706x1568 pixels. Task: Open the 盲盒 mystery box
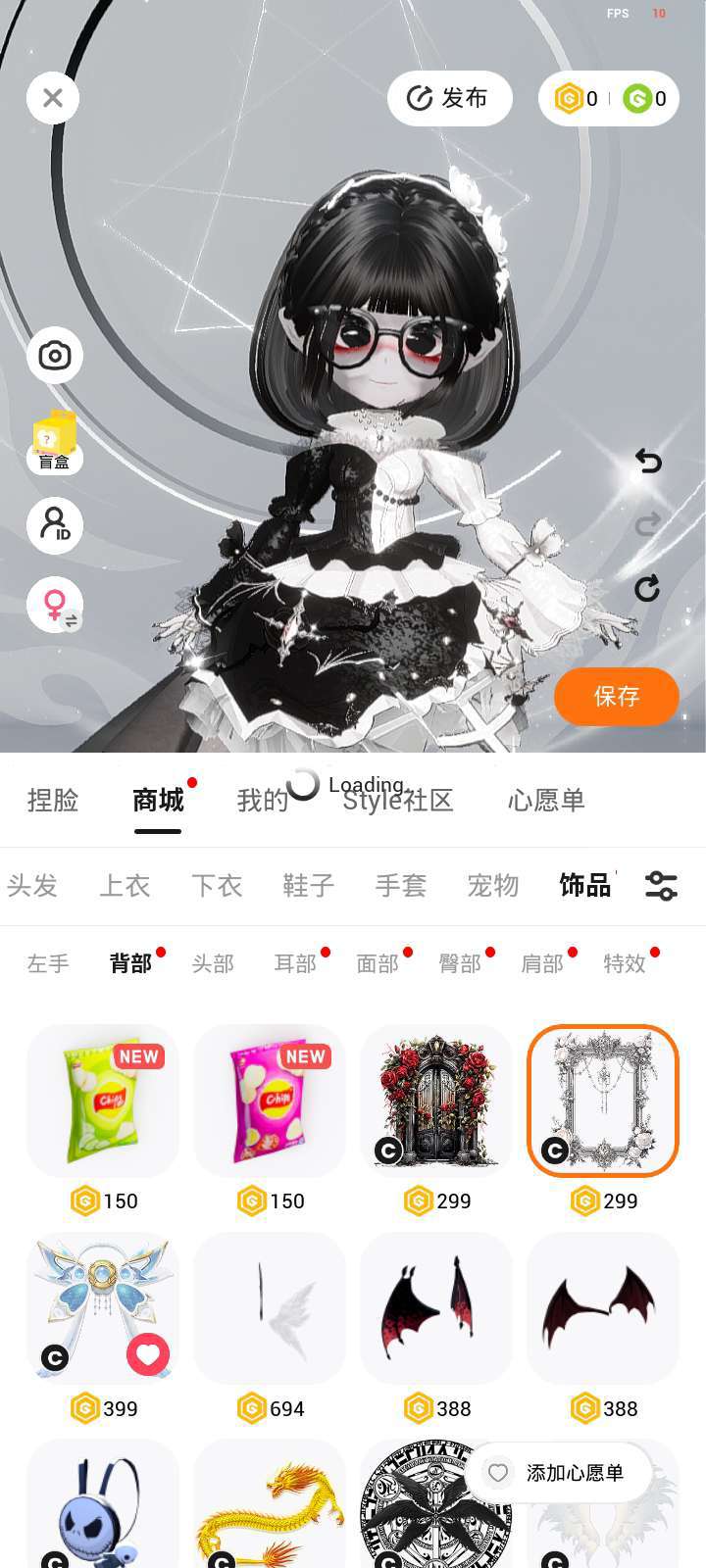coord(54,441)
